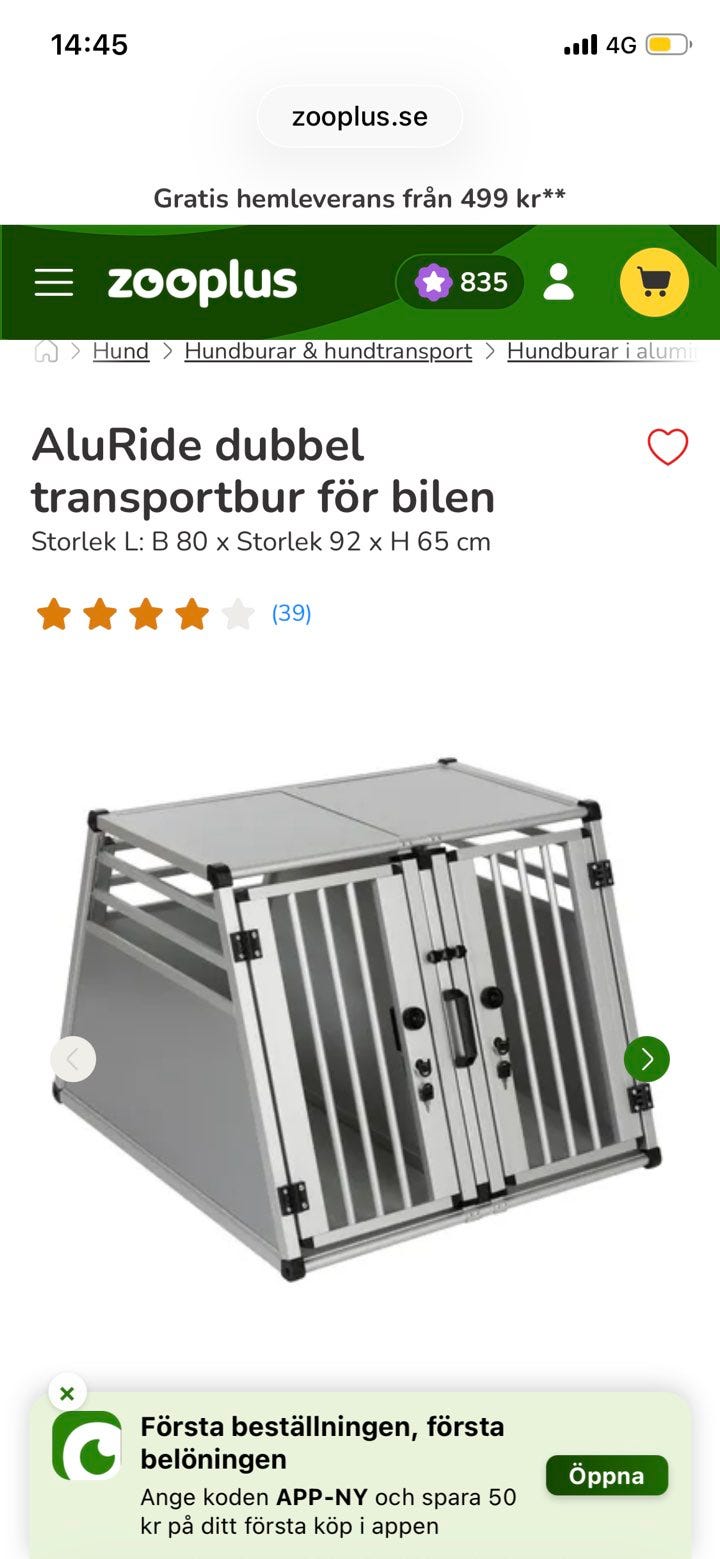Check the 835 loyalty points badge
Image resolution: width=720 pixels, height=1559 pixels.
[x=459, y=283]
